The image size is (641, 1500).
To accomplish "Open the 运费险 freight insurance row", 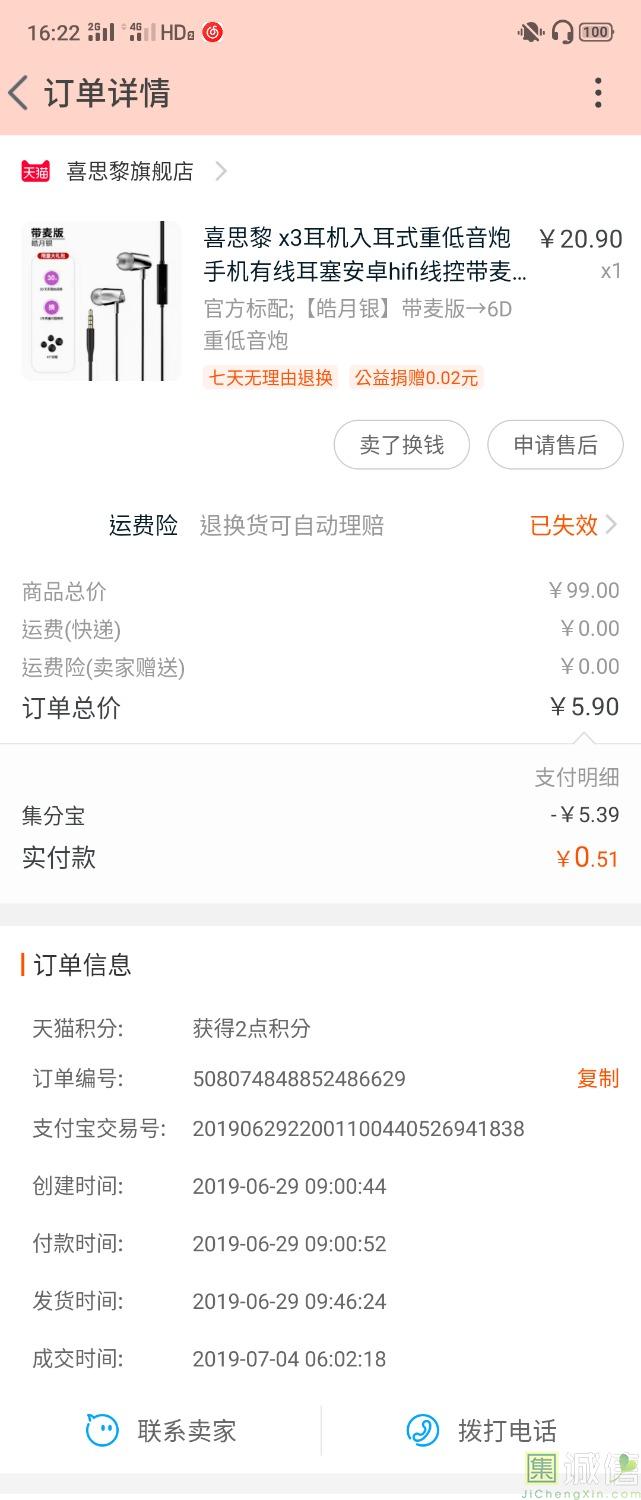I will (x=320, y=525).
